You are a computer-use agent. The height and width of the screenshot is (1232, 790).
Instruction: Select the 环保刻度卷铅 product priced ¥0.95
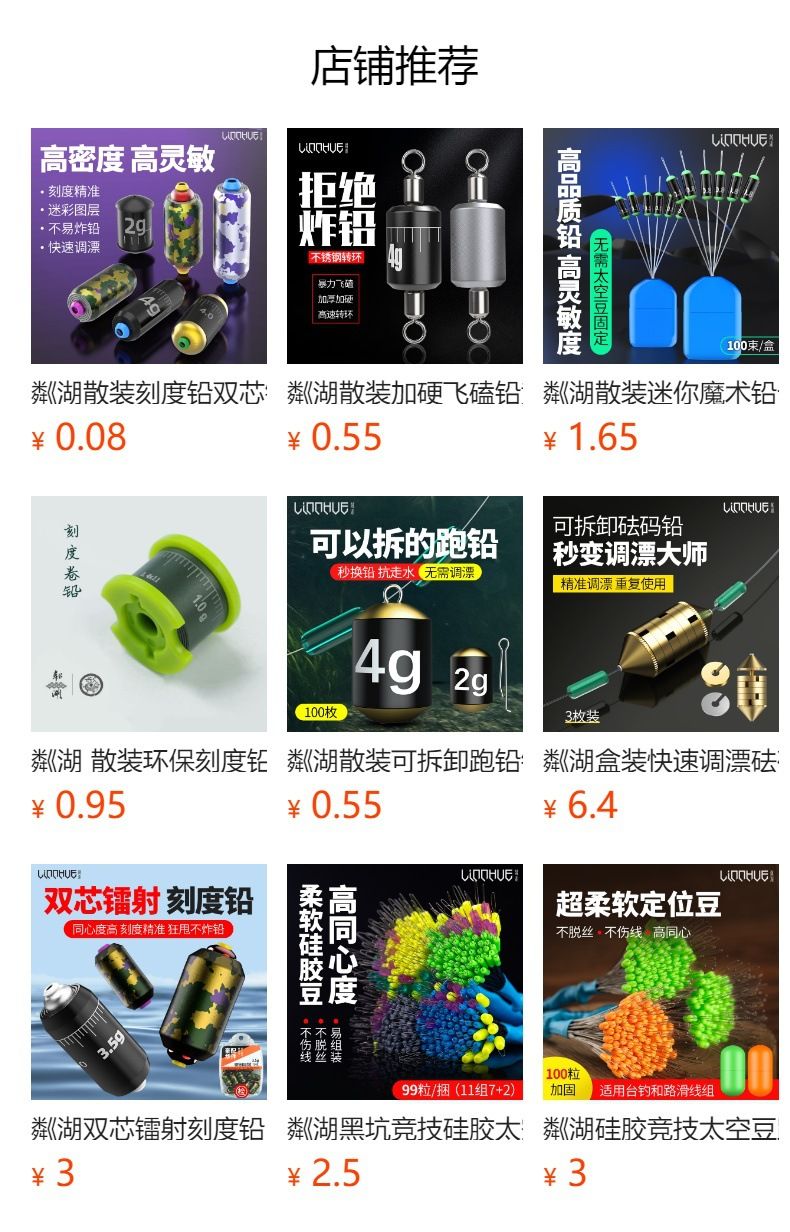point(149,614)
